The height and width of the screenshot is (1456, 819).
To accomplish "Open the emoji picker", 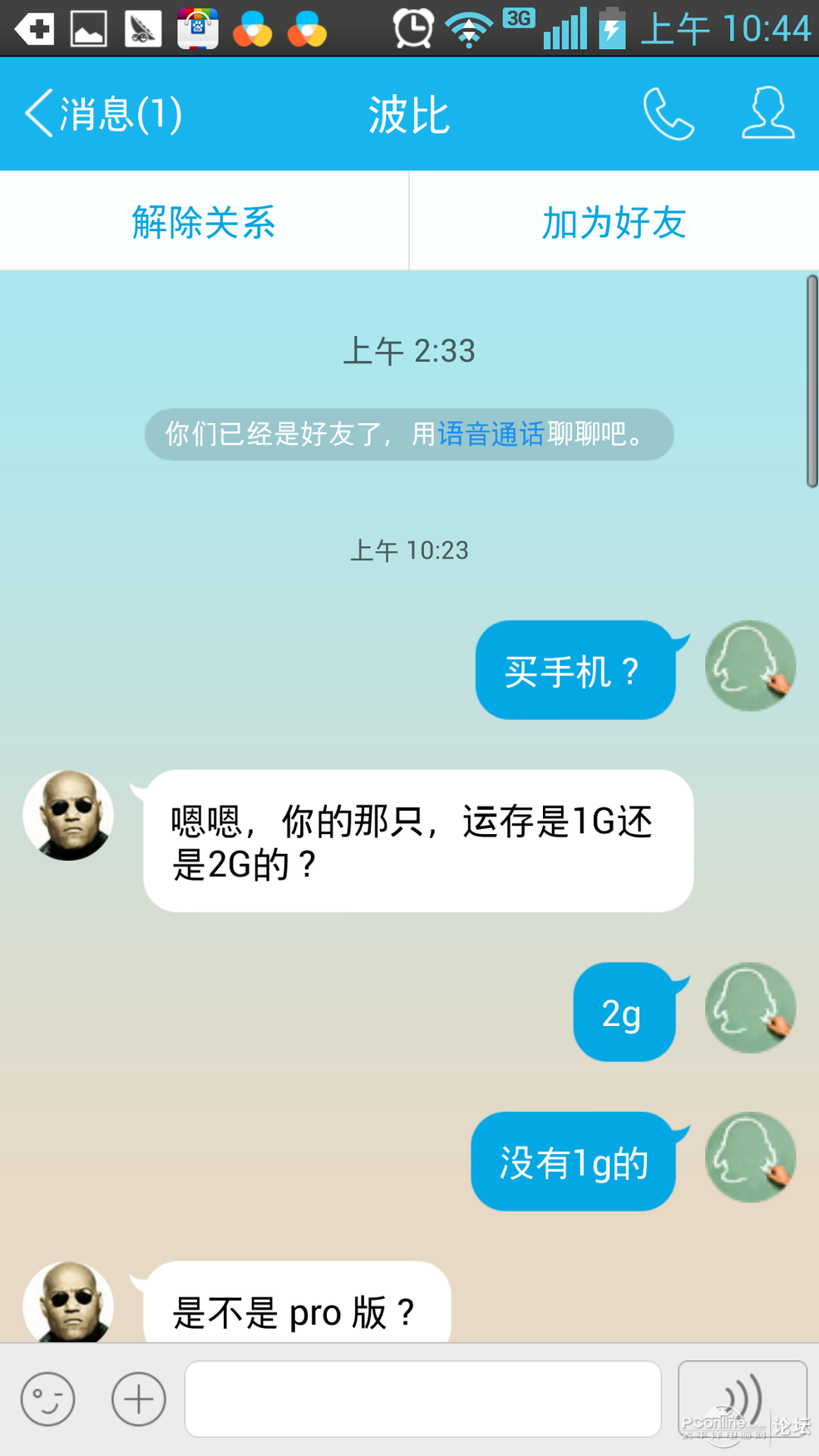I will (x=48, y=1399).
